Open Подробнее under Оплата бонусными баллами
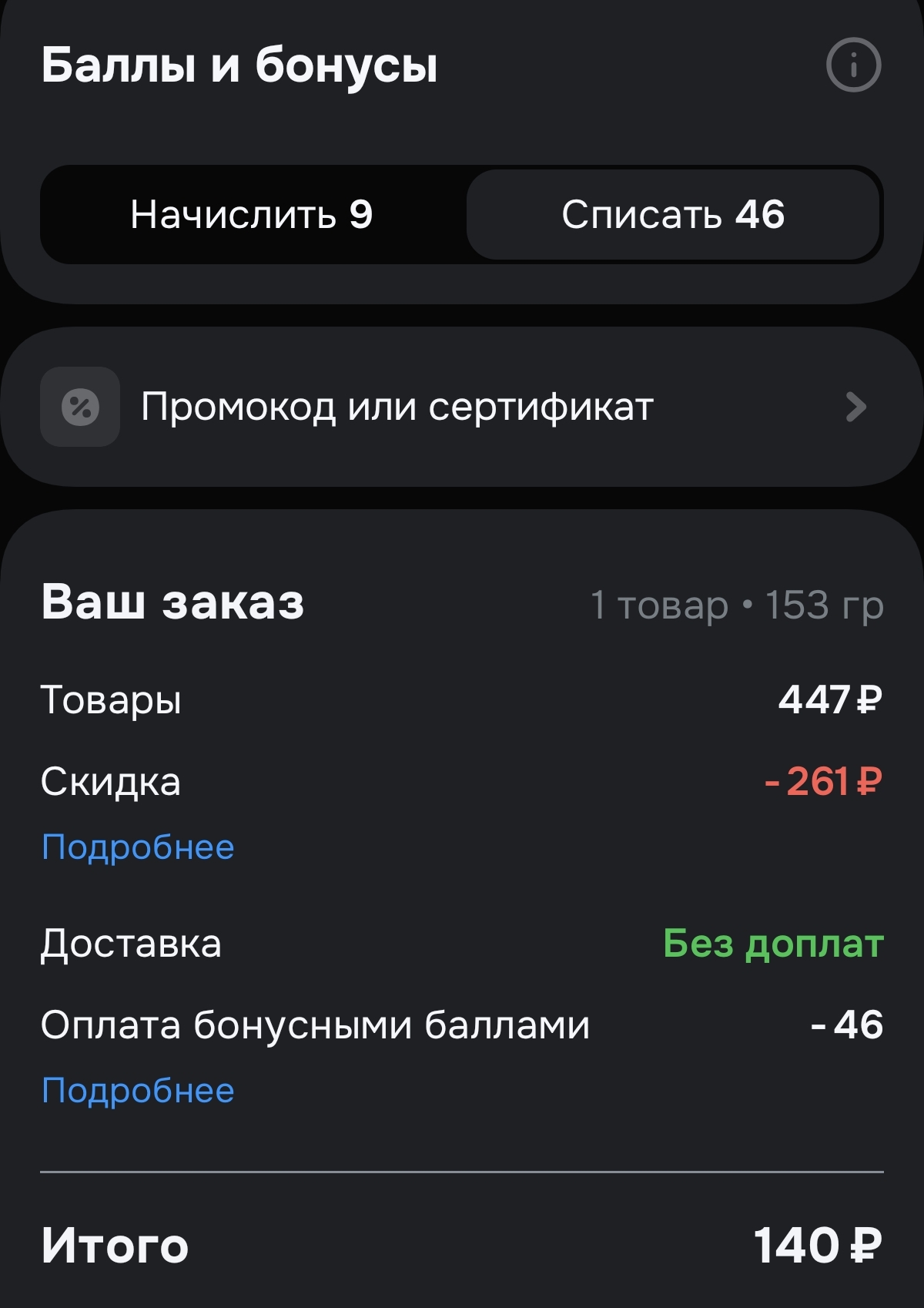 coord(137,1090)
